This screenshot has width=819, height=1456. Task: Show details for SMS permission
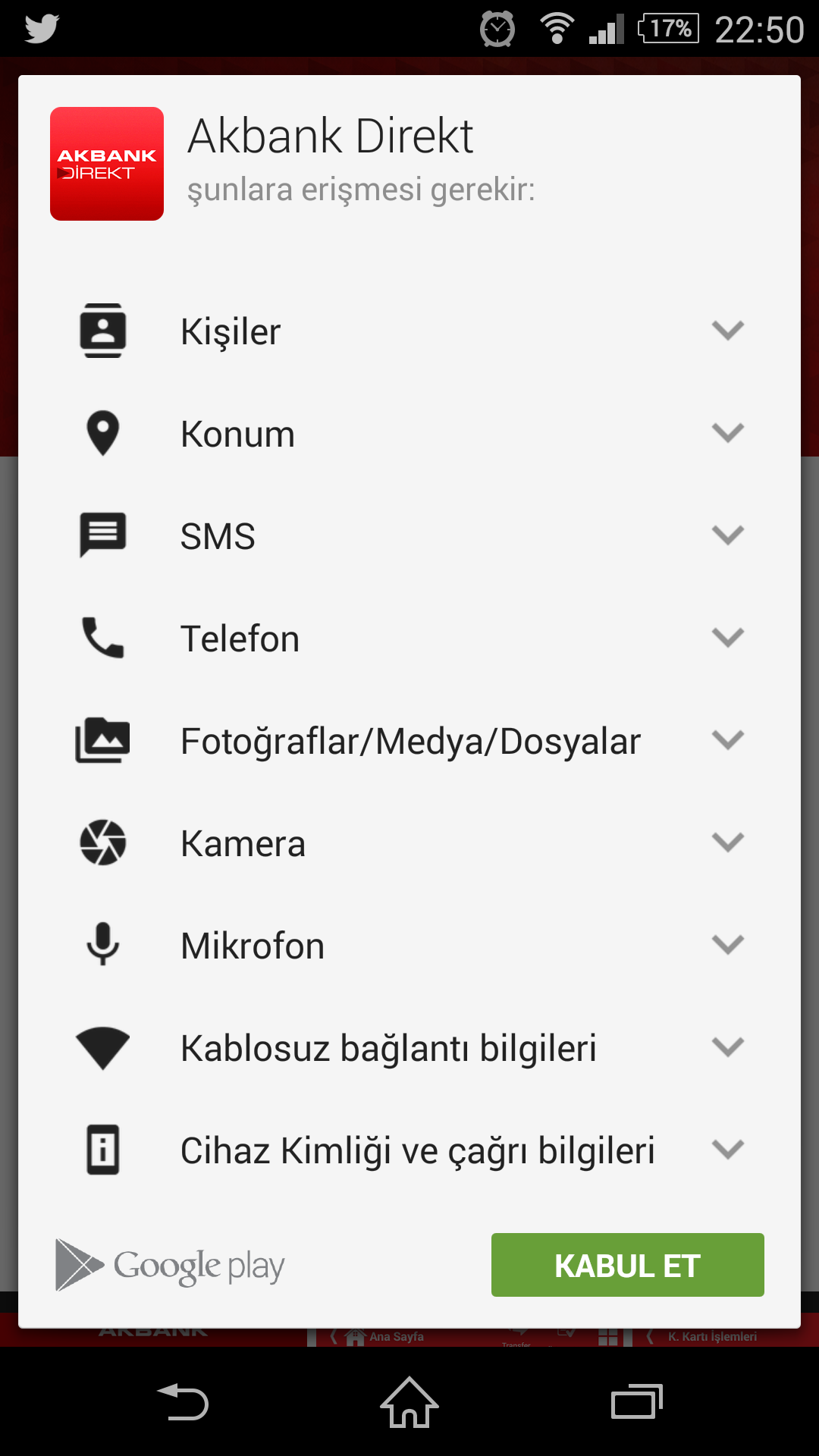pos(409,535)
